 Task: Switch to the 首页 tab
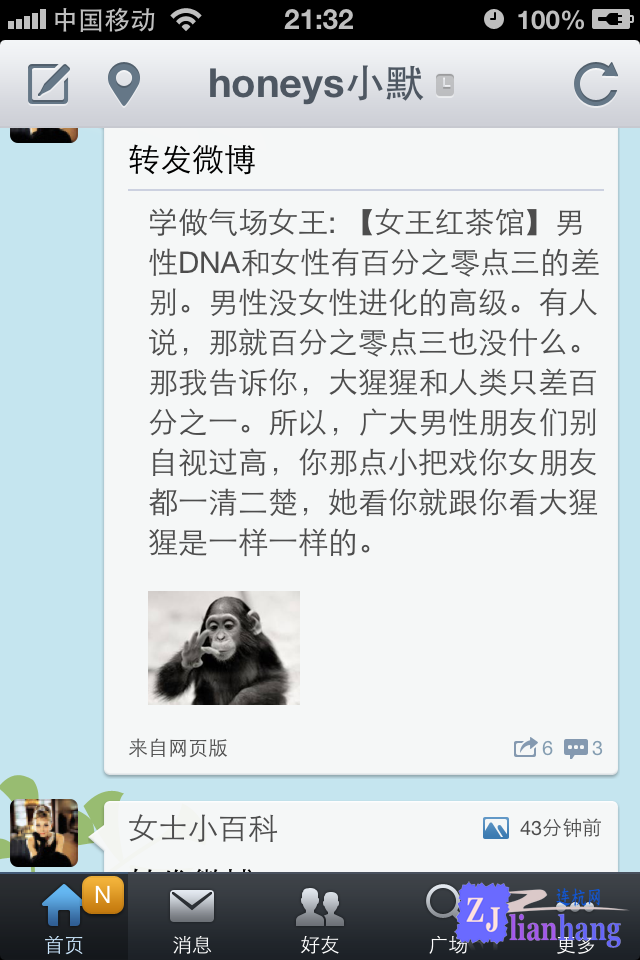coord(64,917)
